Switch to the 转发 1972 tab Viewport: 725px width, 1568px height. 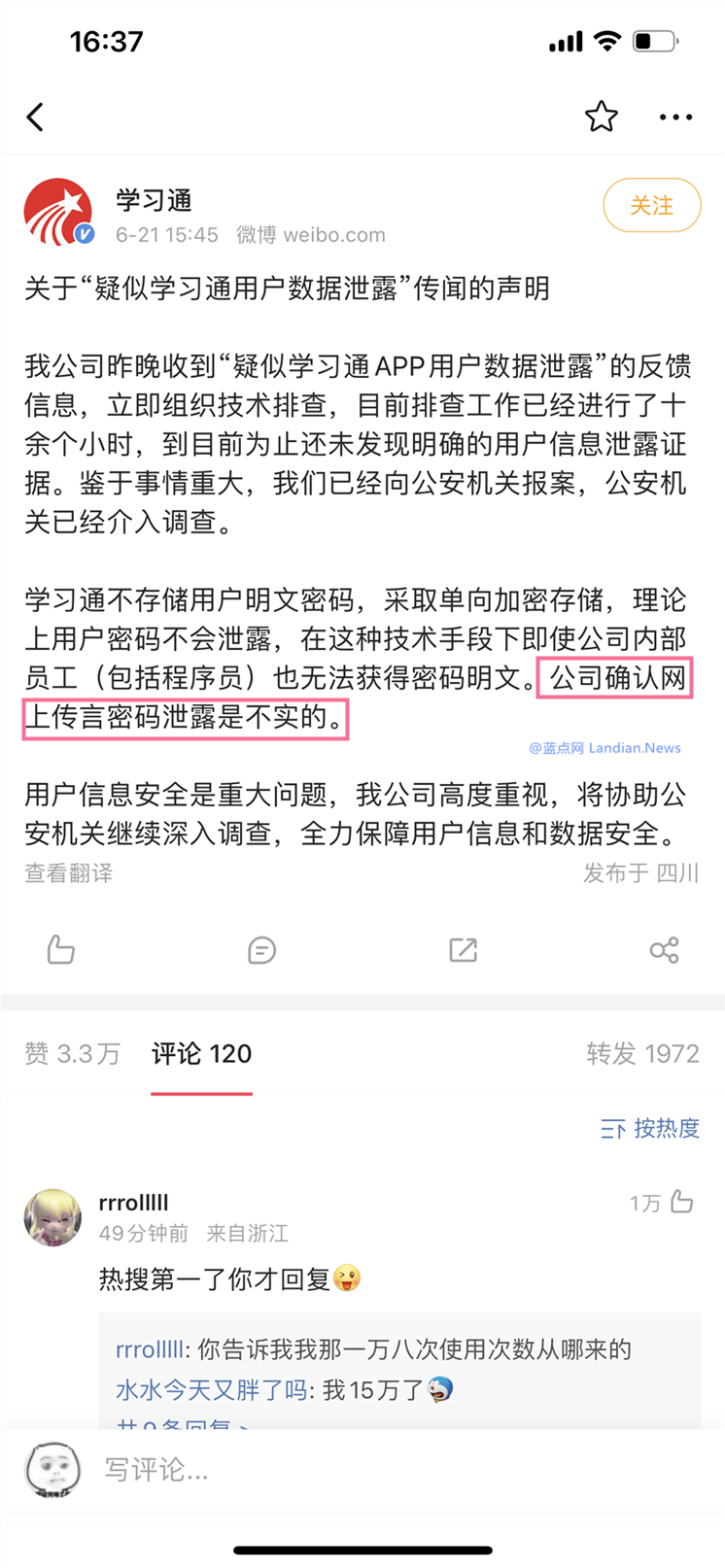[x=642, y=1053]
